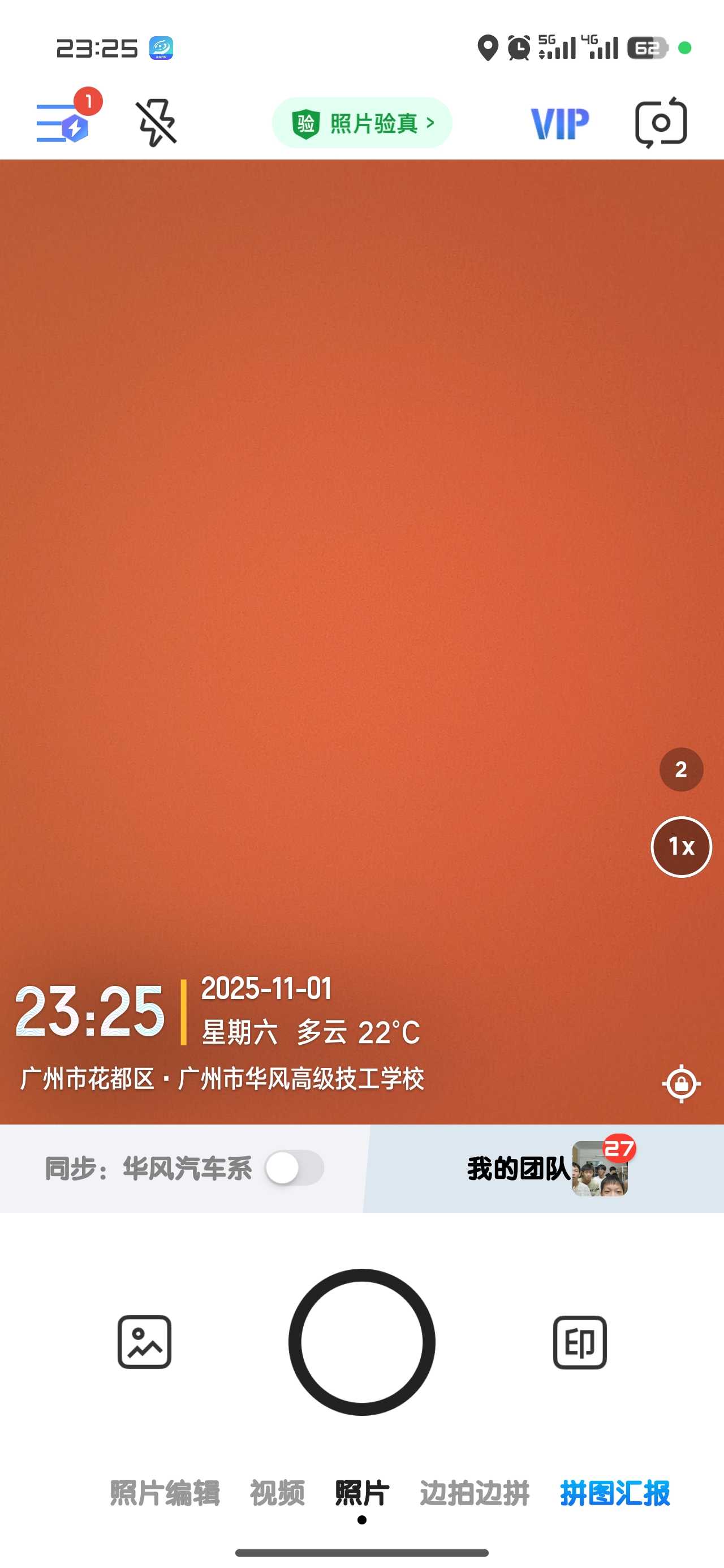Tap the location lock icon

tap(681, 1084)
